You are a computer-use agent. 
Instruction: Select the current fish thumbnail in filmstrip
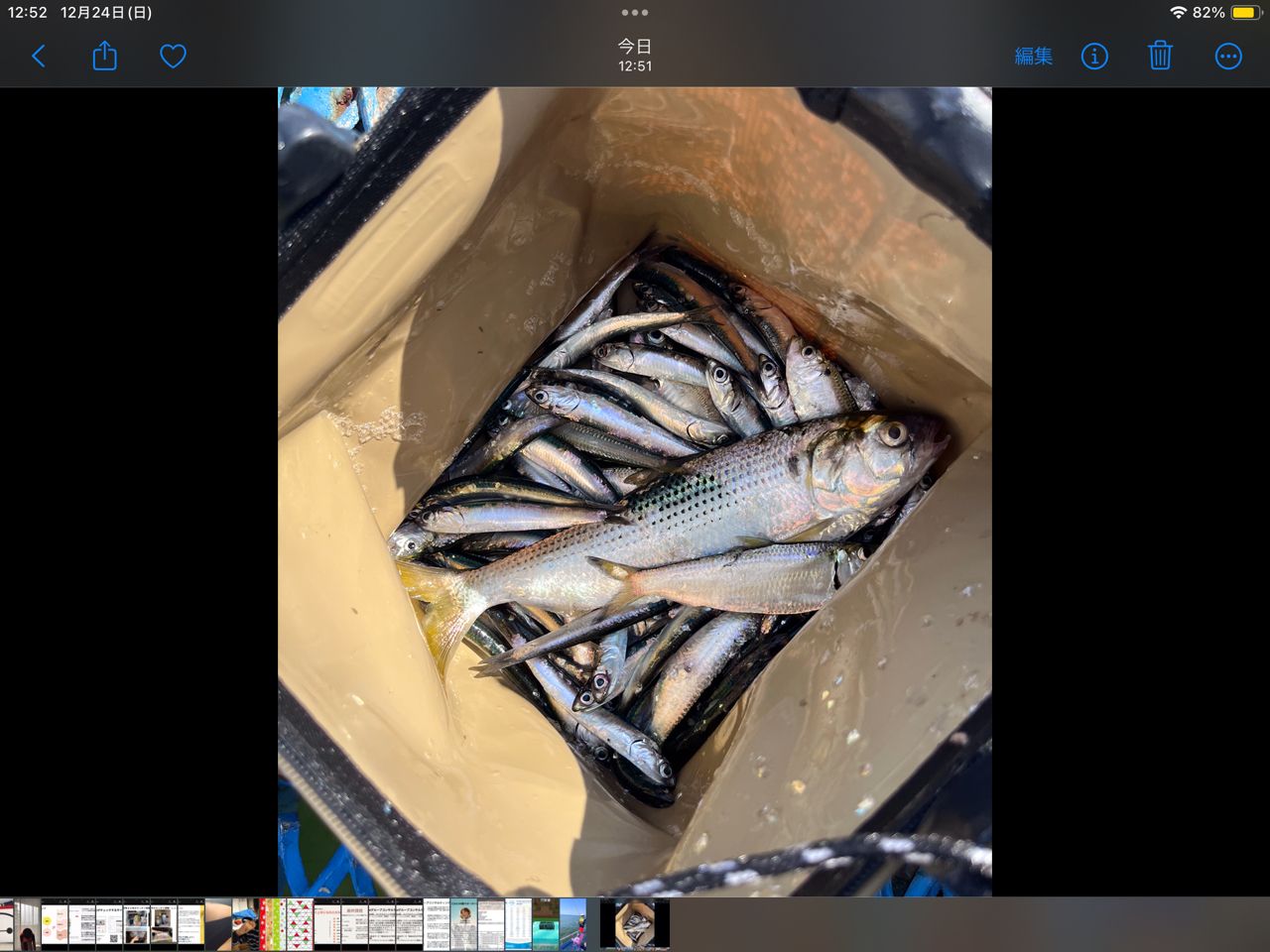coord(635,924)
